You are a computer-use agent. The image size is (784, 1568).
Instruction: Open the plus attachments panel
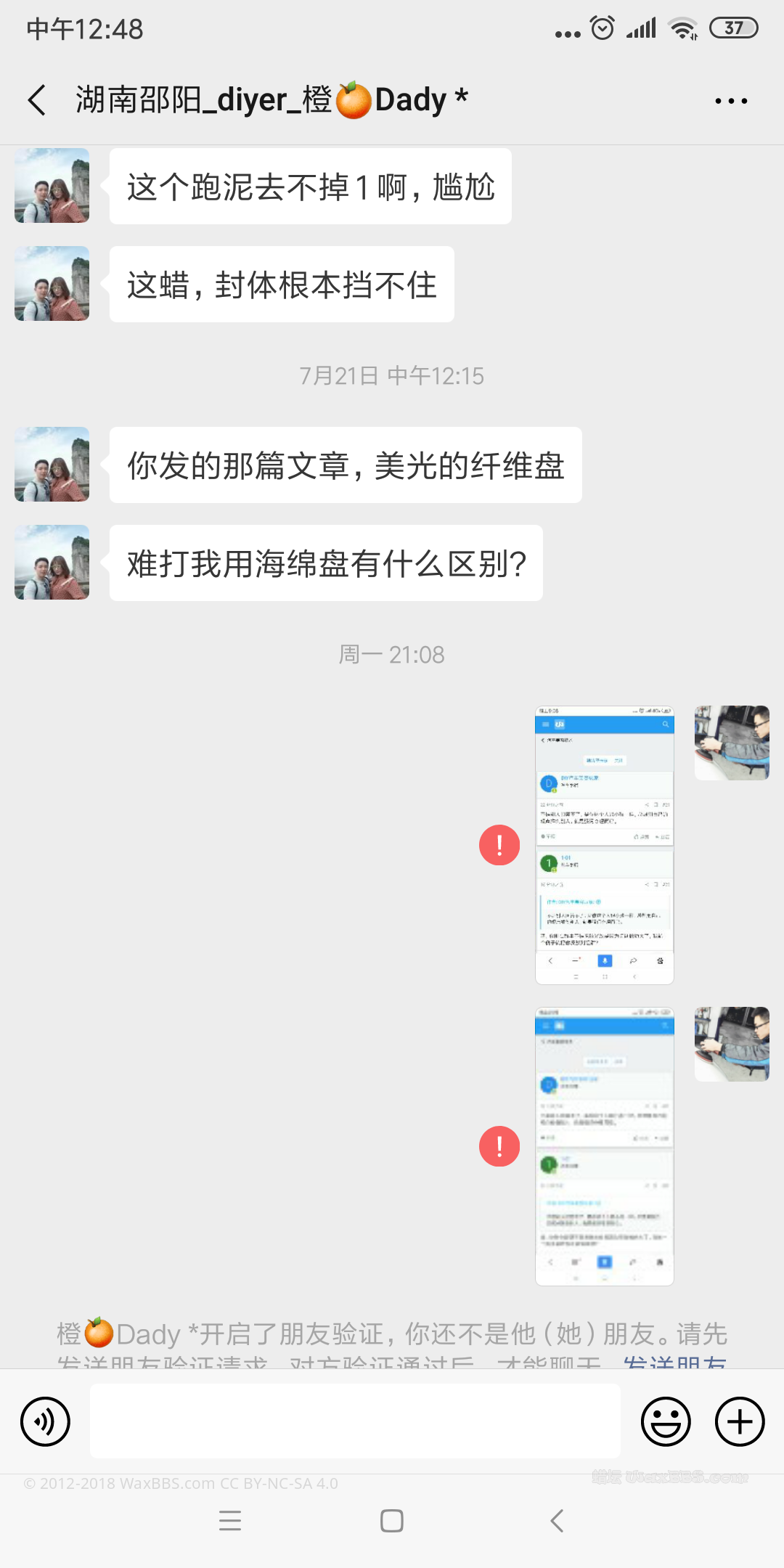click(740, 1421)
